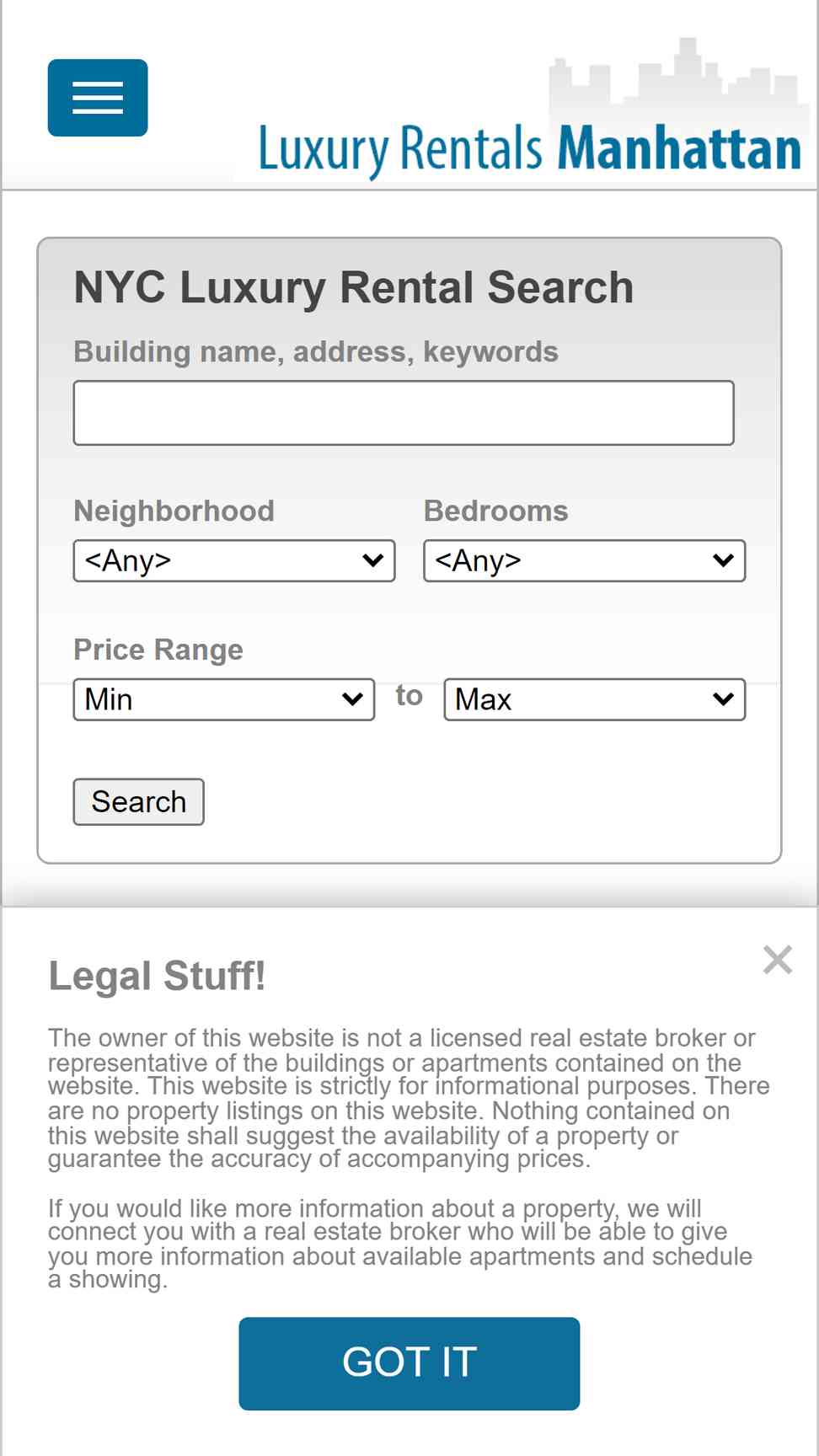
Task: Focus the building name keywords field
Action: 404,413
